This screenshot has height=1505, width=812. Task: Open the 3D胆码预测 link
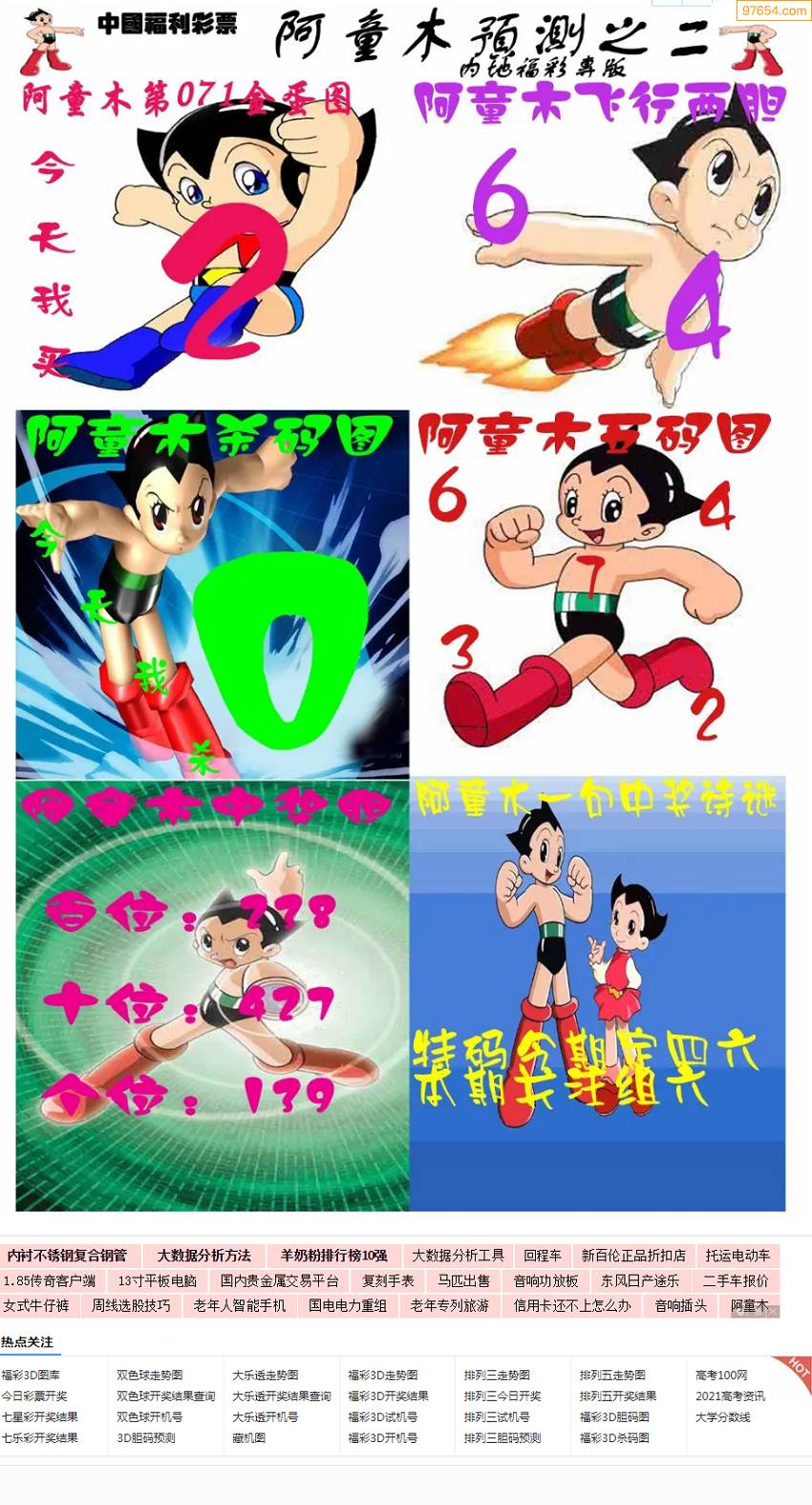click(x=146, y=1438)
